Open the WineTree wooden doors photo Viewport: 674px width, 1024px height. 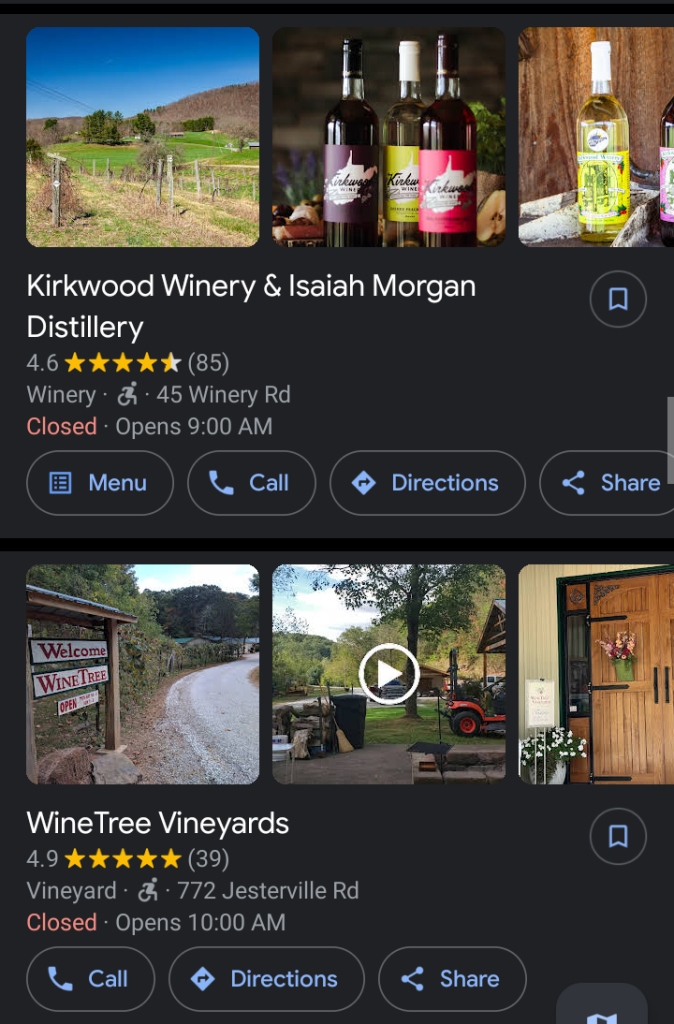click(x=596, y=674)
